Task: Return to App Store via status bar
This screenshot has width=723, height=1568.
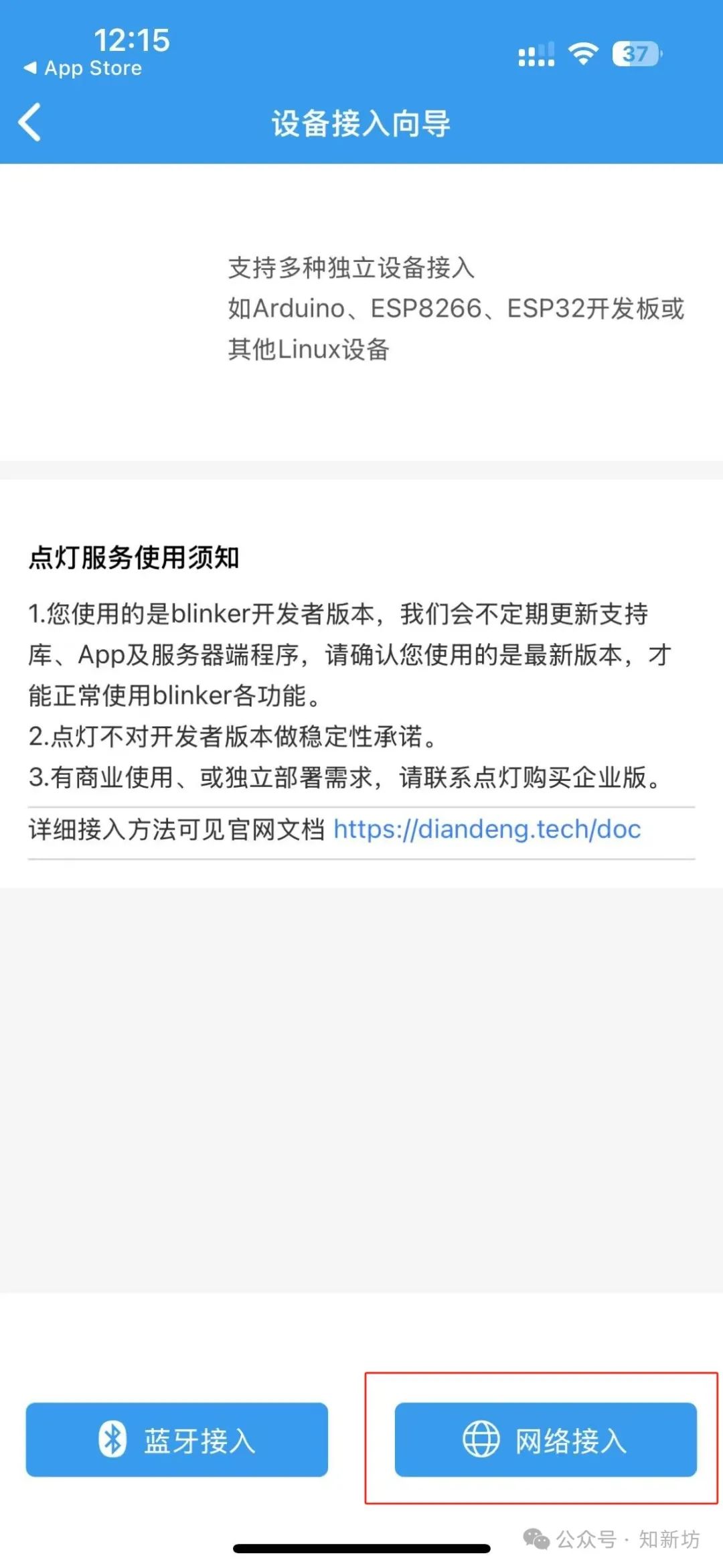Action: 83,68
